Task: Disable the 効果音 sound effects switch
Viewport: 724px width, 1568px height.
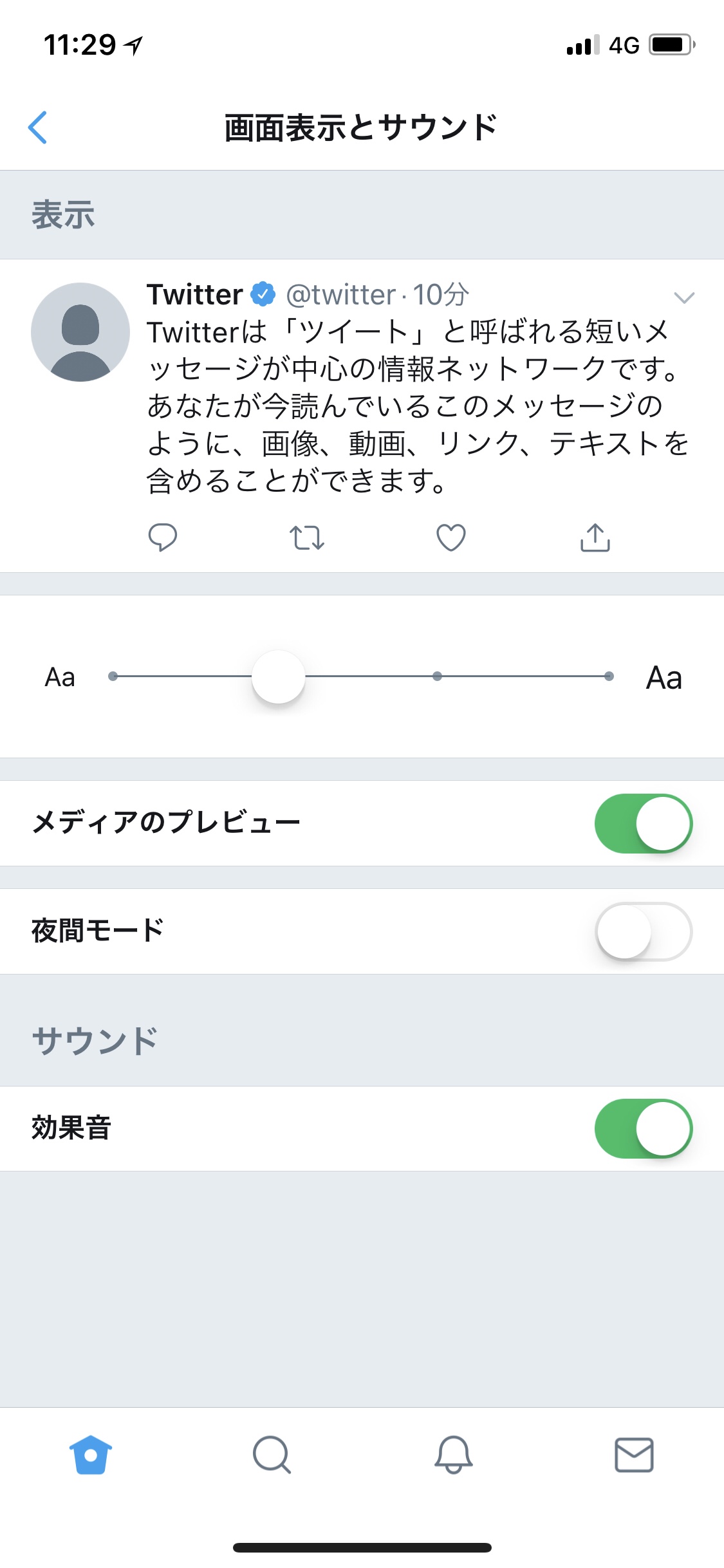Action: pyautogui.click(x=643, y=1128)
